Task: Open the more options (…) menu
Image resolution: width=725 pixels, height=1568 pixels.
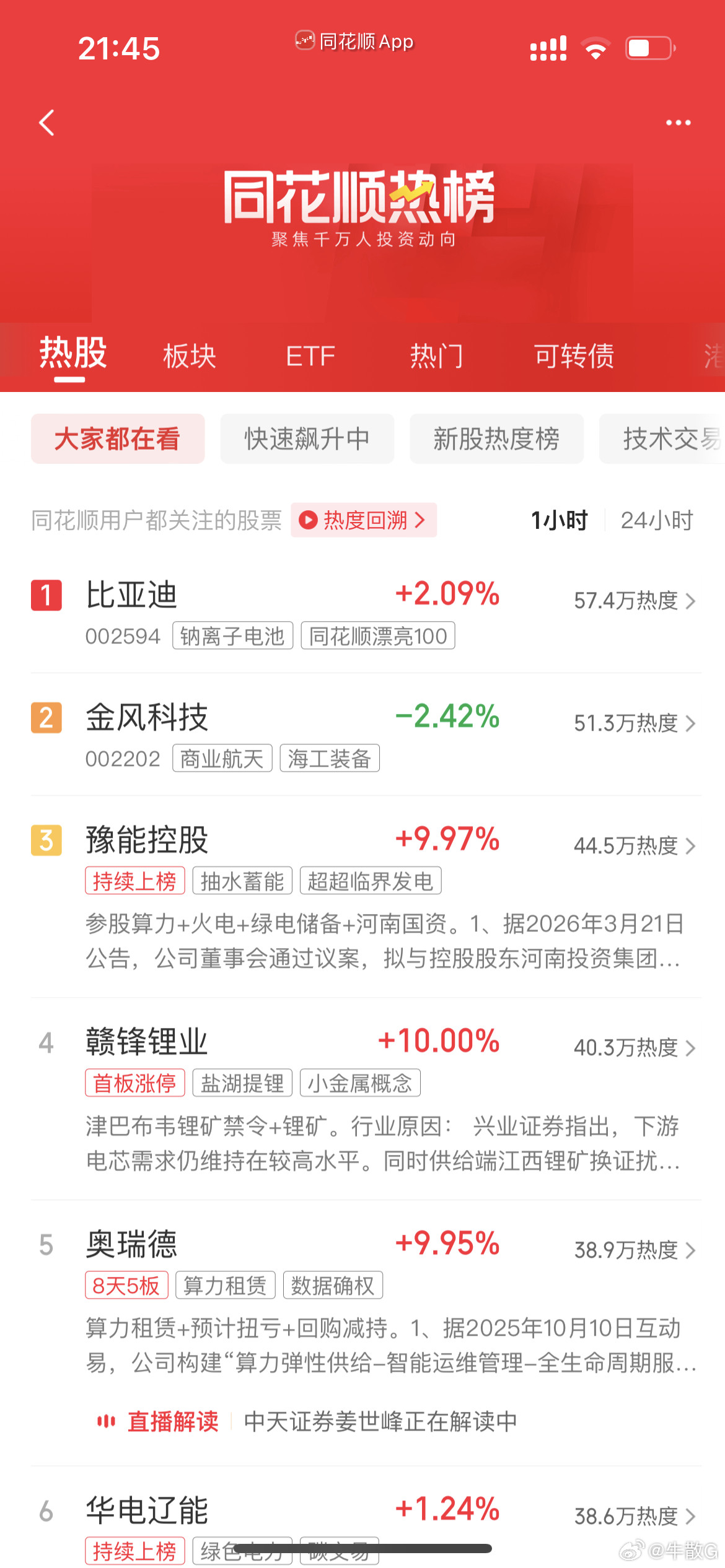Action: [678, 123]
